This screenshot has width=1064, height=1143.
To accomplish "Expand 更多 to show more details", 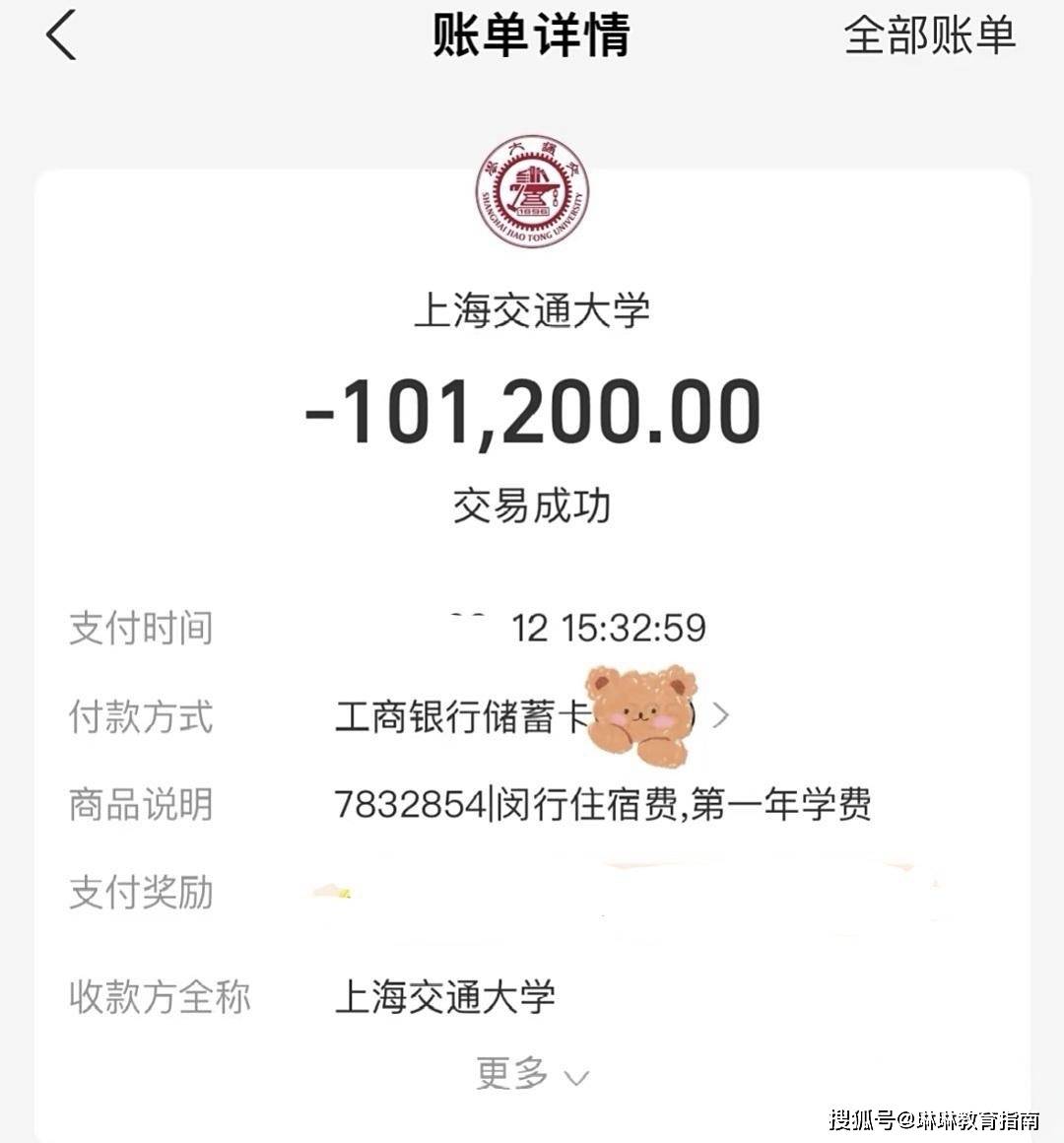I will tap(532, 1074).
